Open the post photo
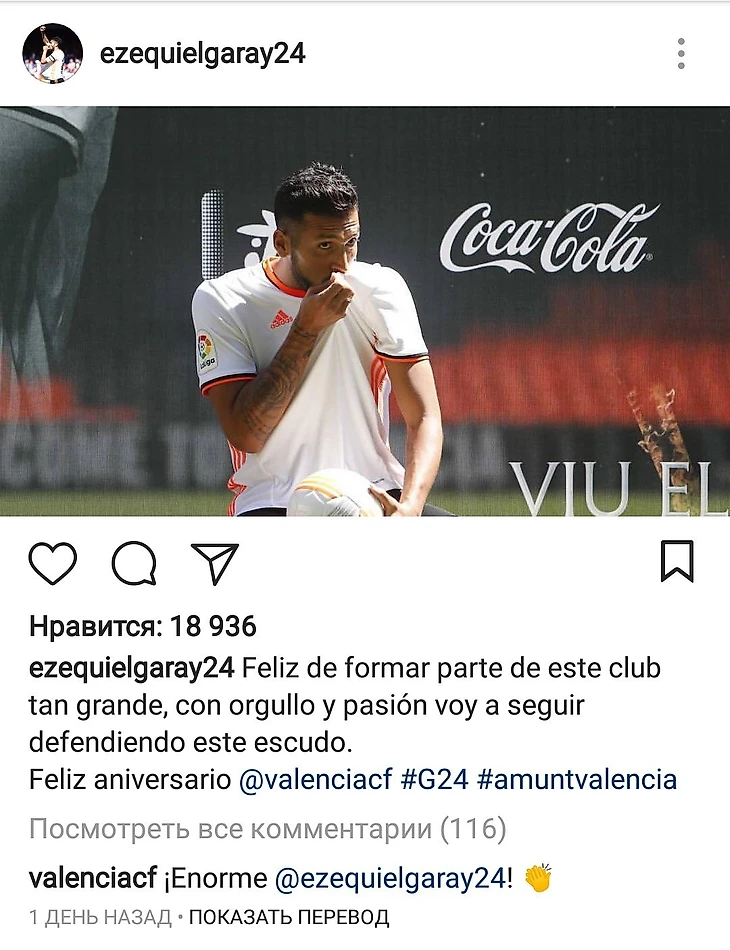Viewport: 730px width, 950px height. 365,311
